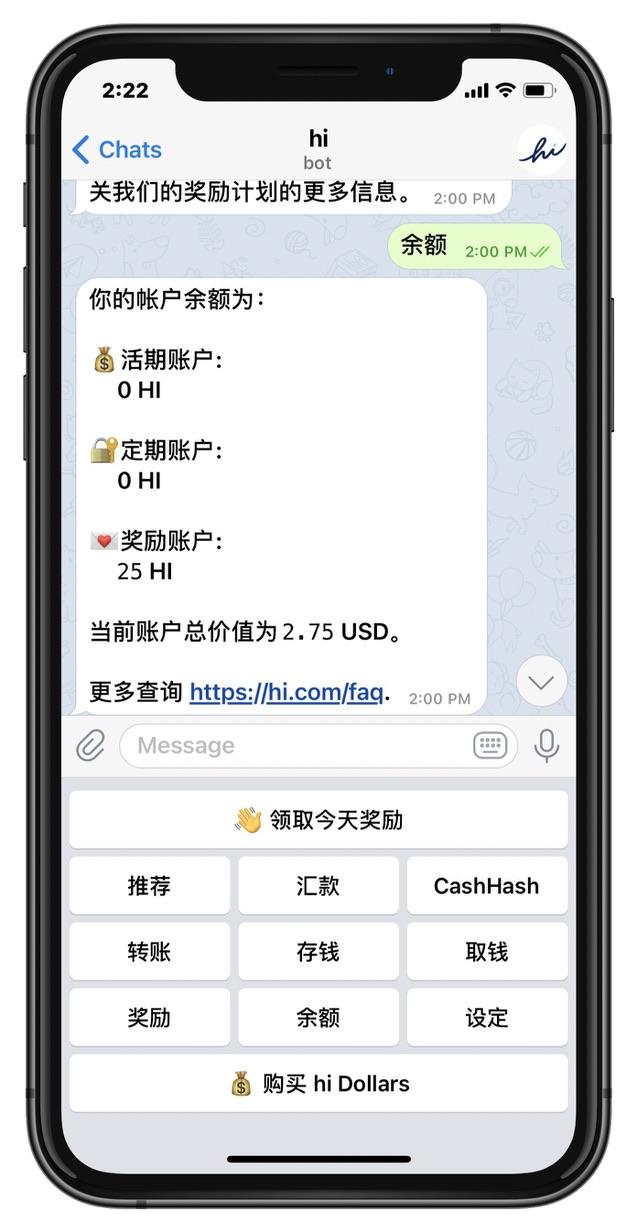The image size is (637, 1232).
Task: Tap 购买 hi Dollars button
Action: (318, 1084)
